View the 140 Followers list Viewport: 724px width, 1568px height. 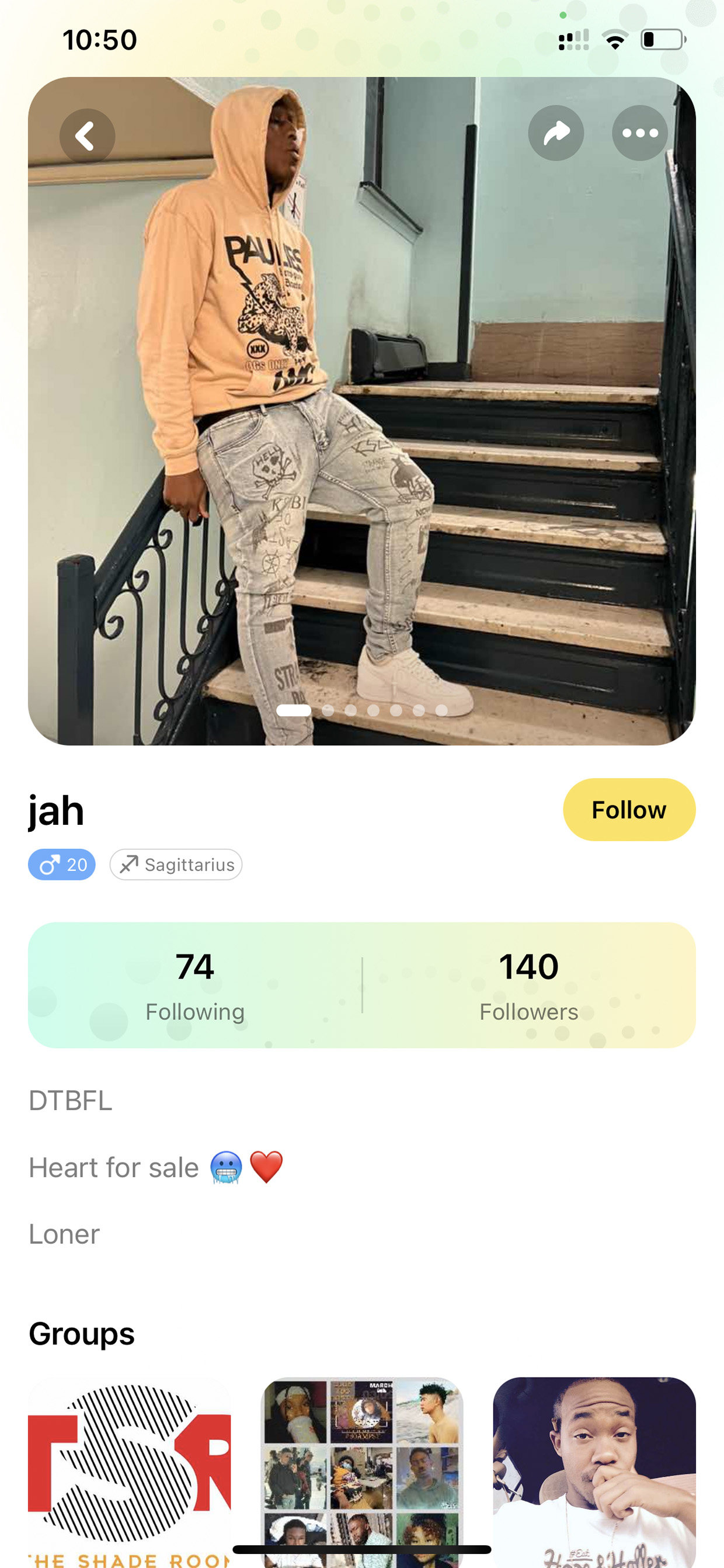coord(529,986)
